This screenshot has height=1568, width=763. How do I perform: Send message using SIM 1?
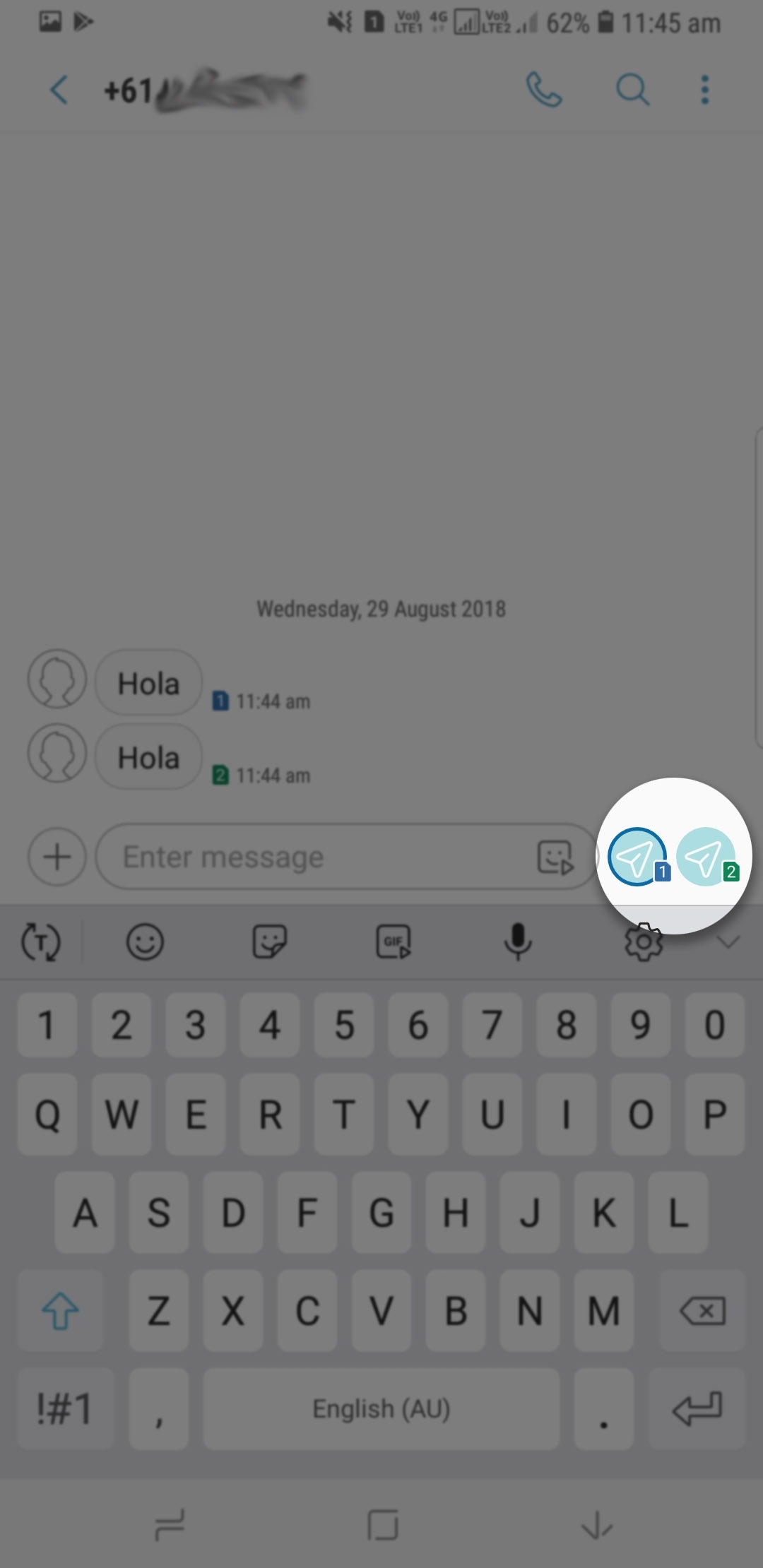coord(638,857)
